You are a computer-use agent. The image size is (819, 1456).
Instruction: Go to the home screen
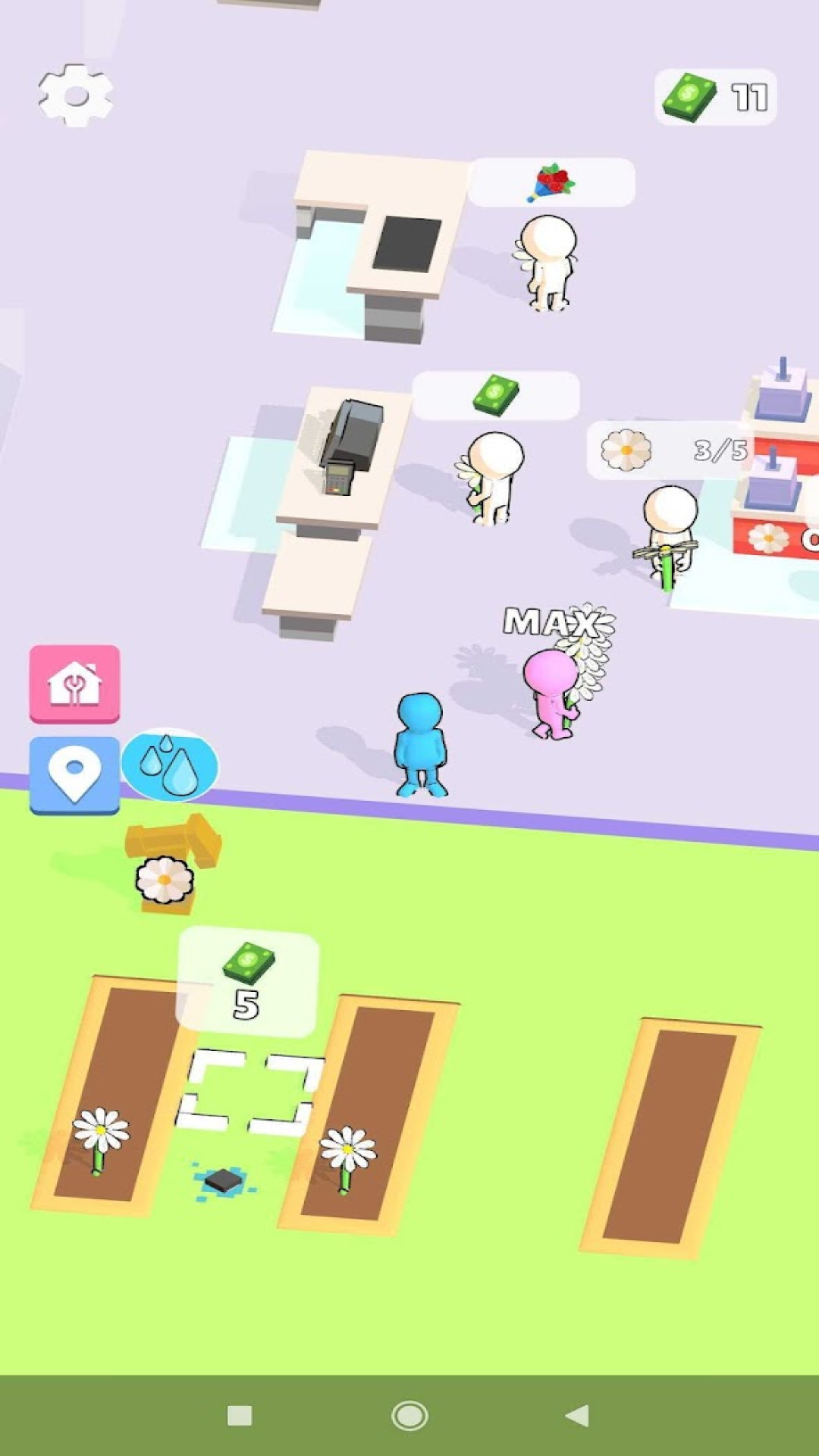click(409, 1415)
